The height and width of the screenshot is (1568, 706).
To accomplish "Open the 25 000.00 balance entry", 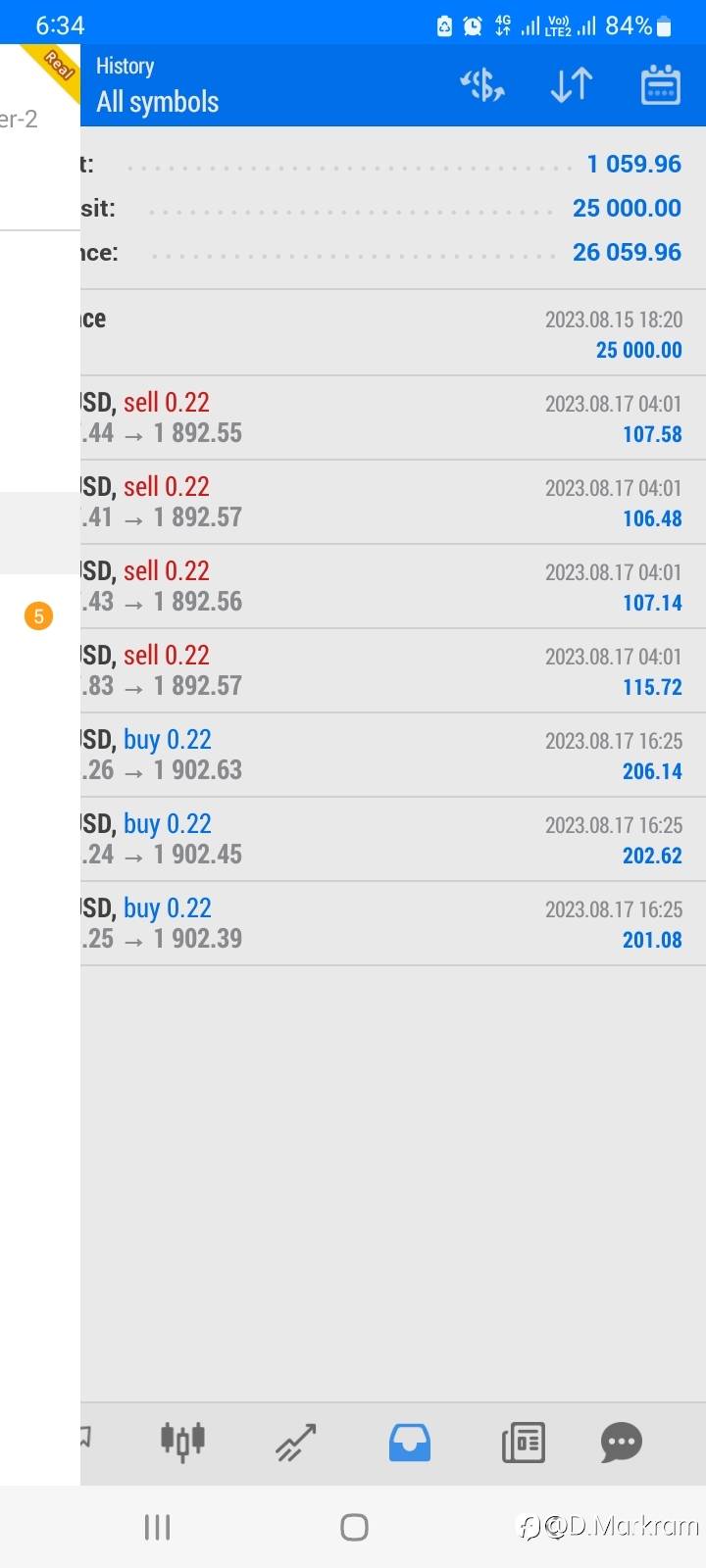I will click(x=393, y=333).
